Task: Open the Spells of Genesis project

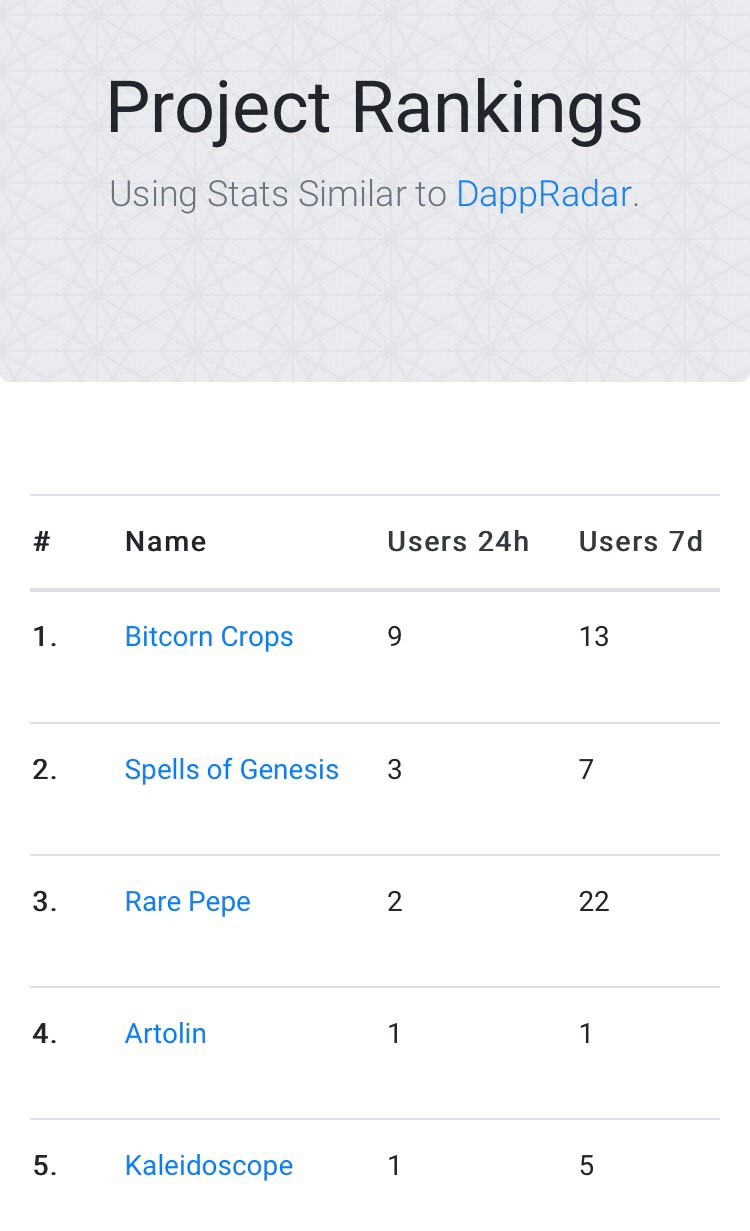Action: [232, 769]
